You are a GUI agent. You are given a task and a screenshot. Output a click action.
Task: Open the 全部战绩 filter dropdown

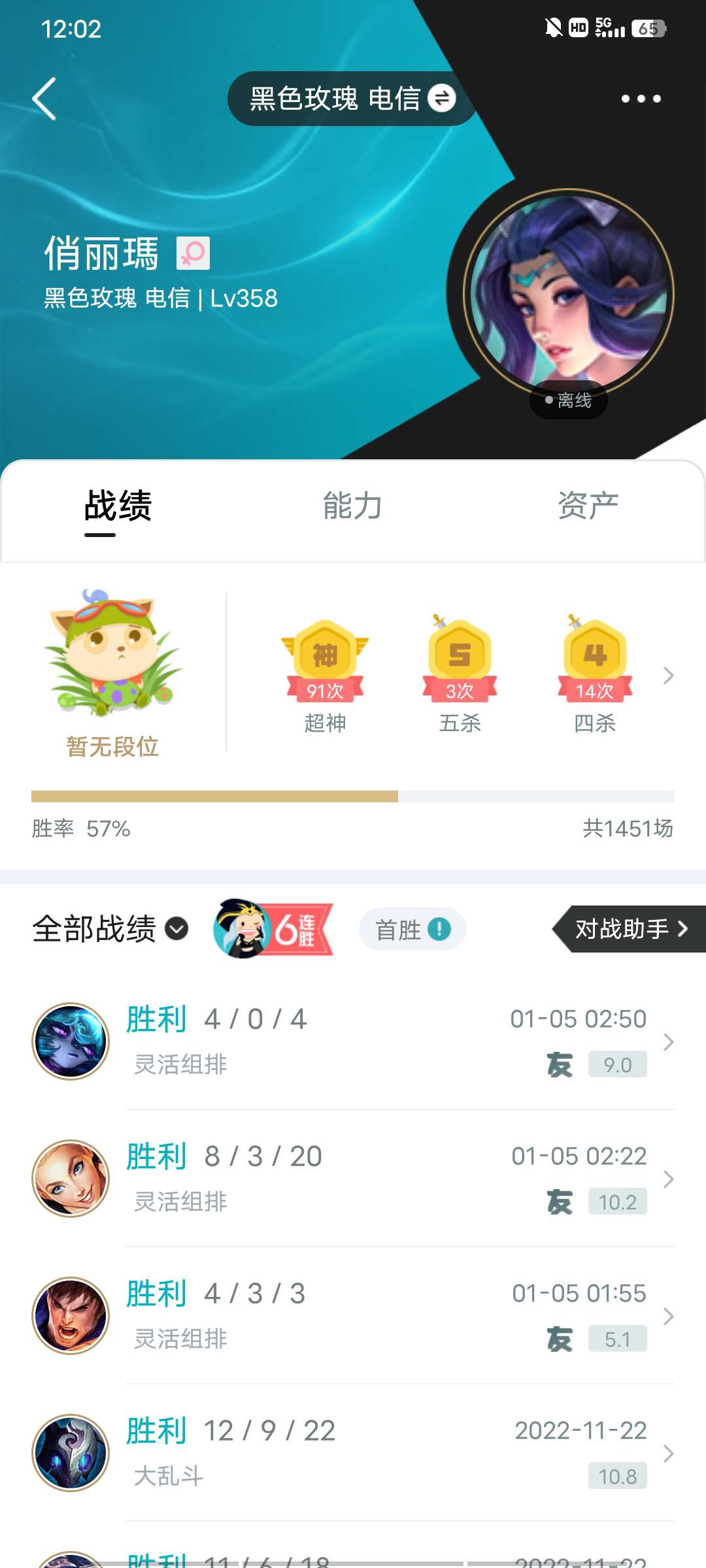tap(110, 928)
